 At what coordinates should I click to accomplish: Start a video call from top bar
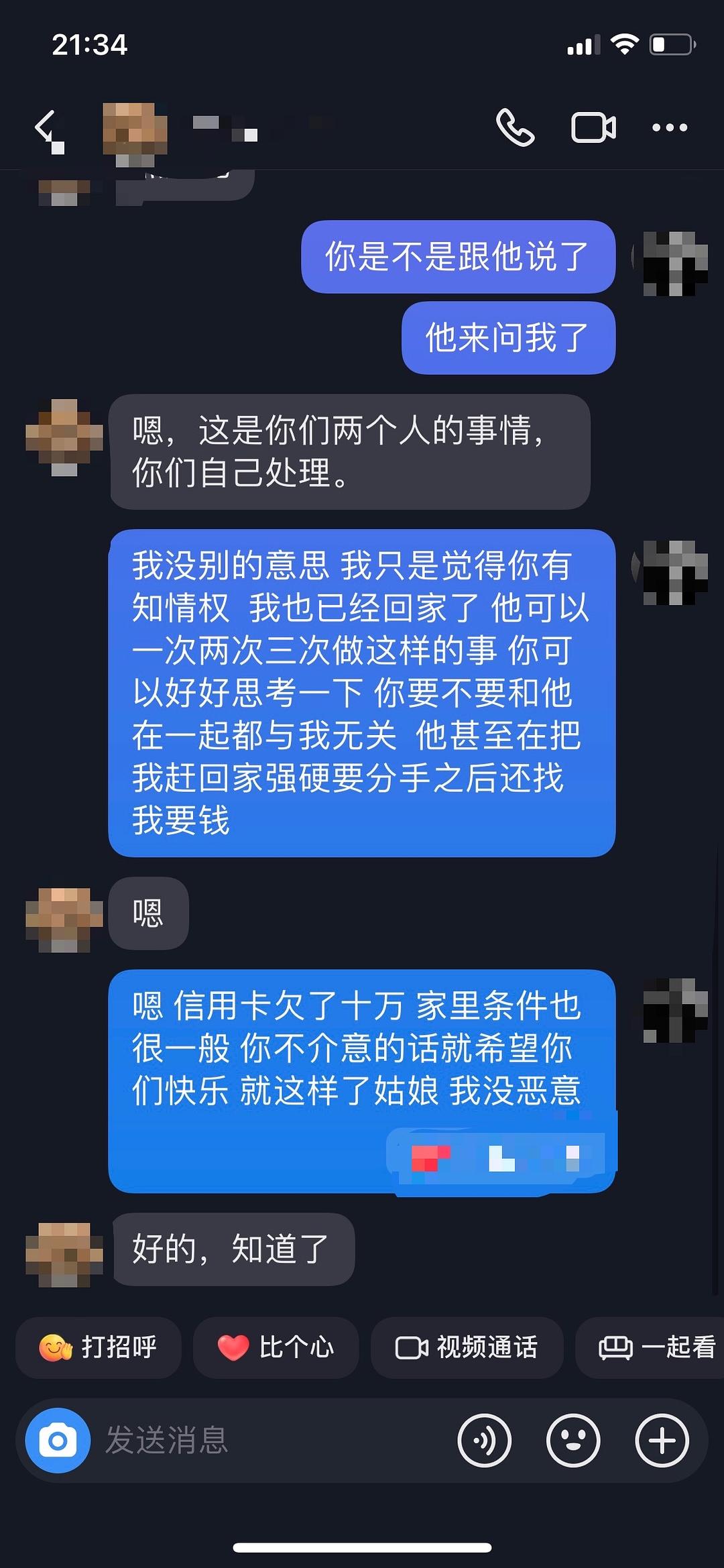(593, 127)
